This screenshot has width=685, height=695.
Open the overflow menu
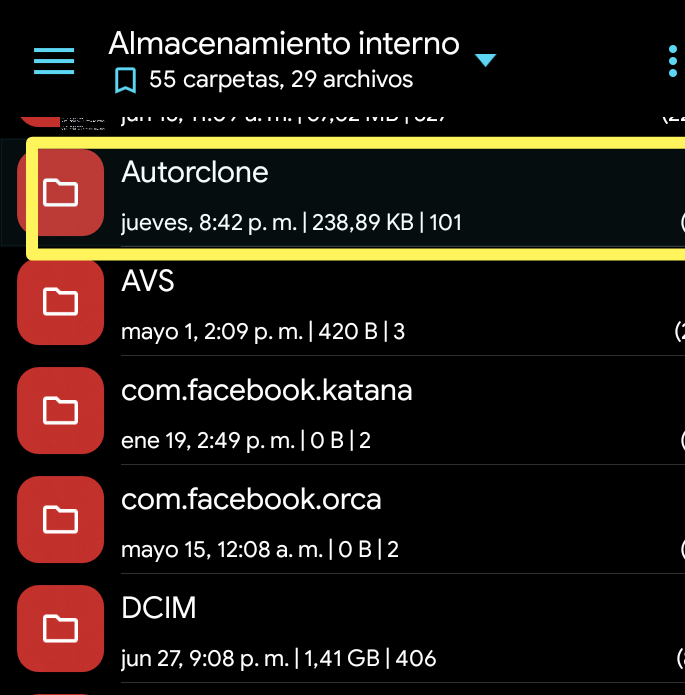click(672, 61)
